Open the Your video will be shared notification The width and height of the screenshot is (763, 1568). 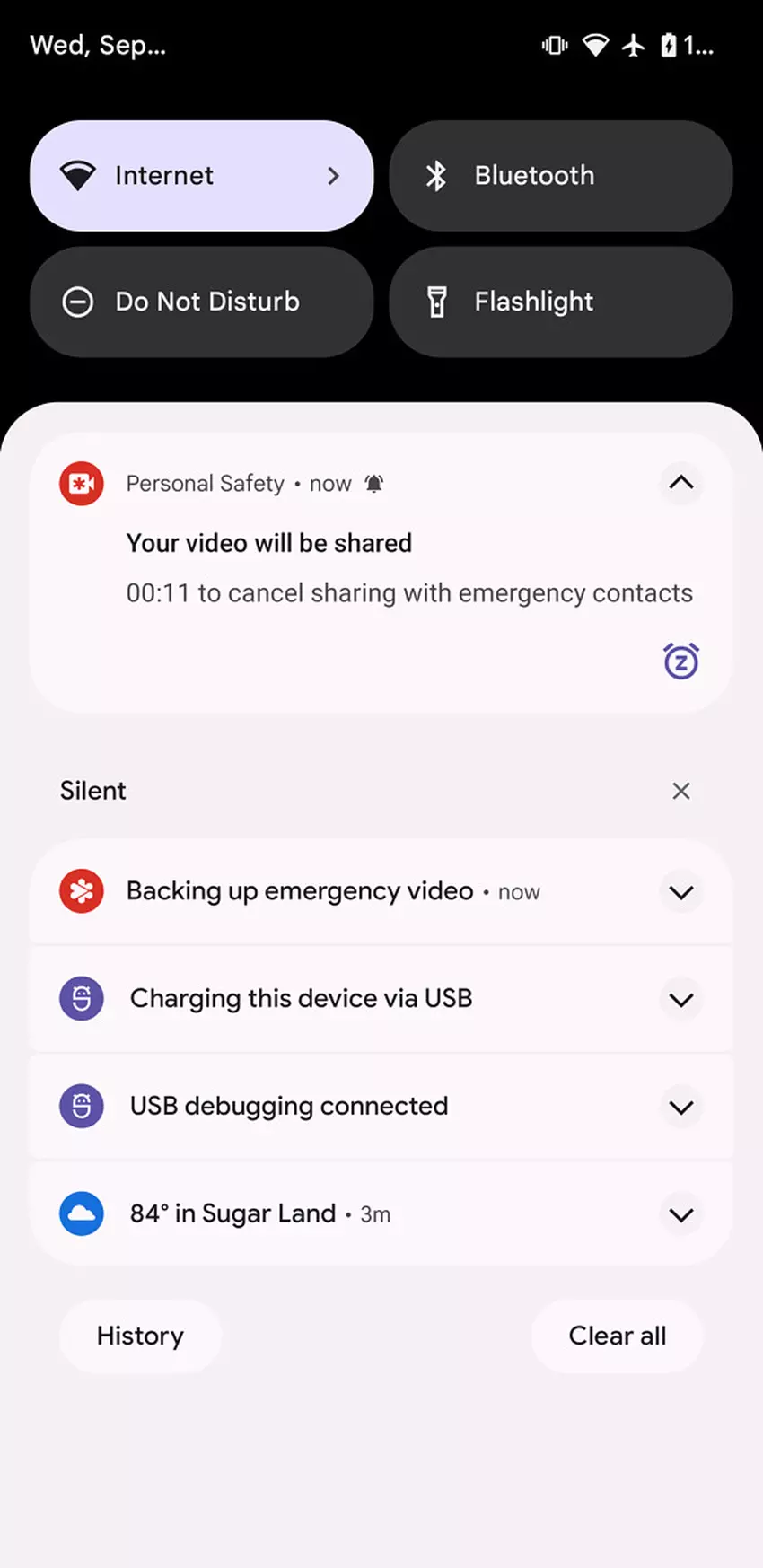(x=359, y=567)
